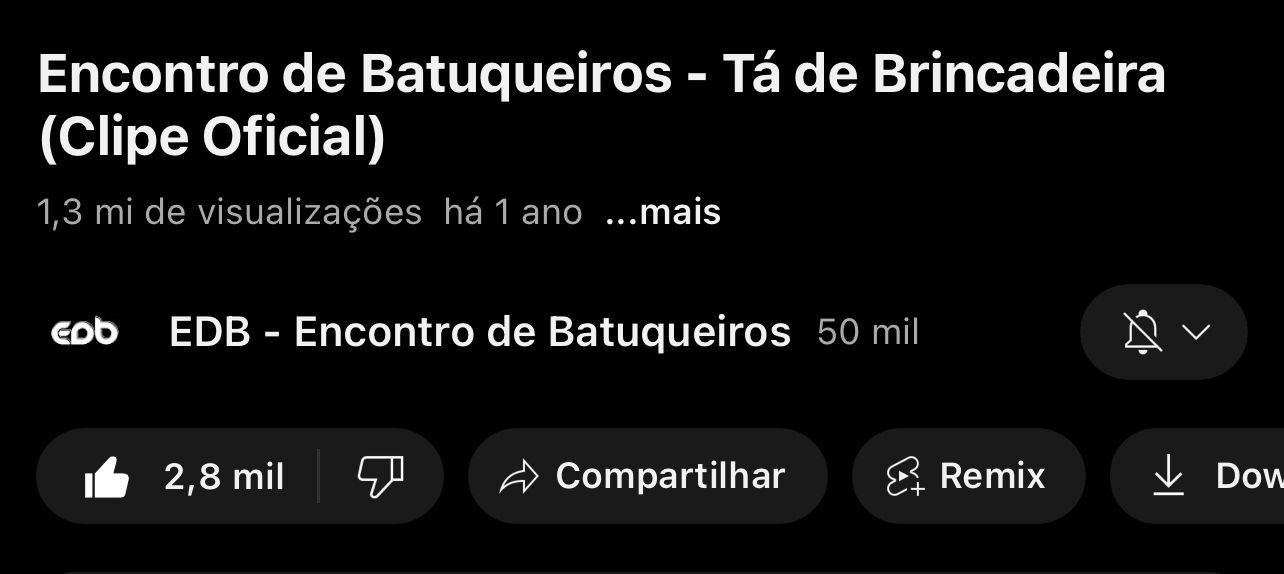This screenshot has width=1284, height=574.
Task: Create a Remix of this clip
Action: point(967,477)
